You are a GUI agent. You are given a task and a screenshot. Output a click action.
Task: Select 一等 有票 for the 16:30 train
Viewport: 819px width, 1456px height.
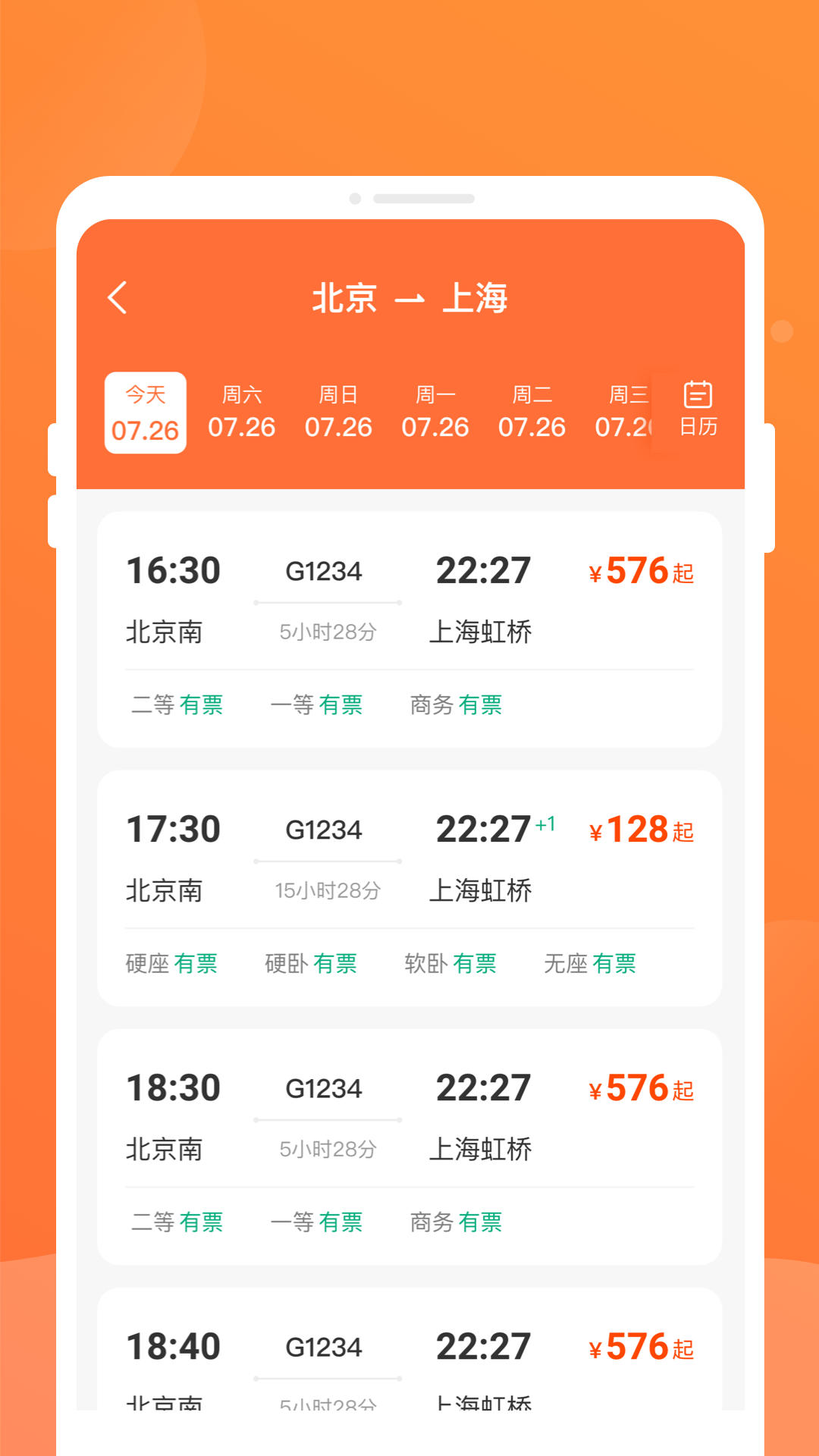[x=317, y=705]
